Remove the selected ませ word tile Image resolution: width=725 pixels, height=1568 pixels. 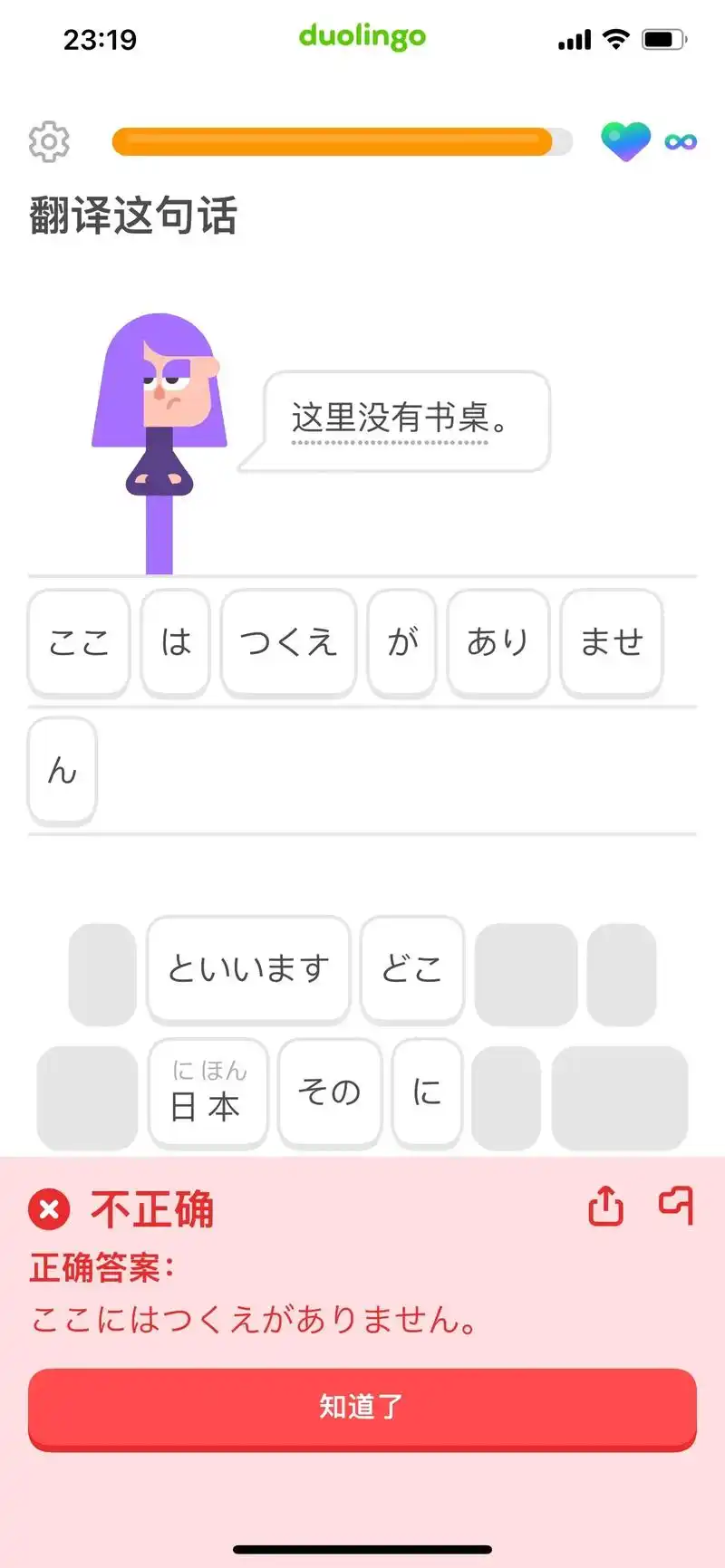click(x=612, y=642)
